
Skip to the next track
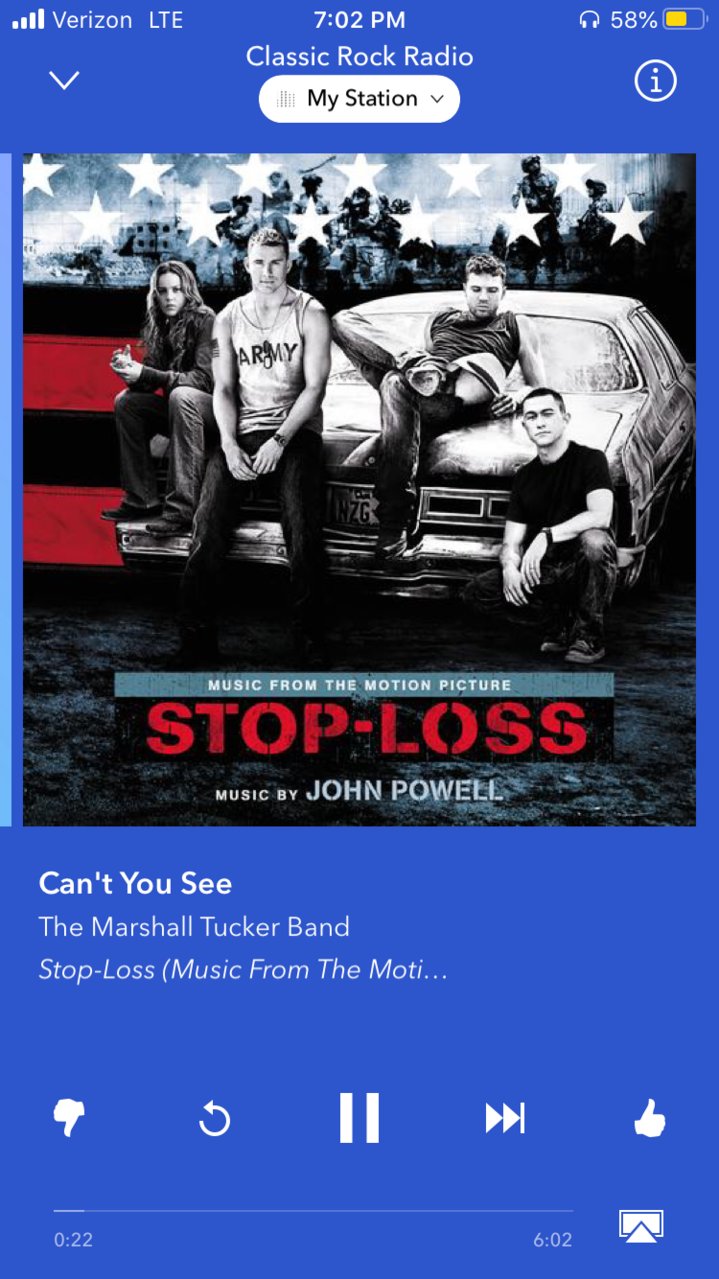(505, 1118)
